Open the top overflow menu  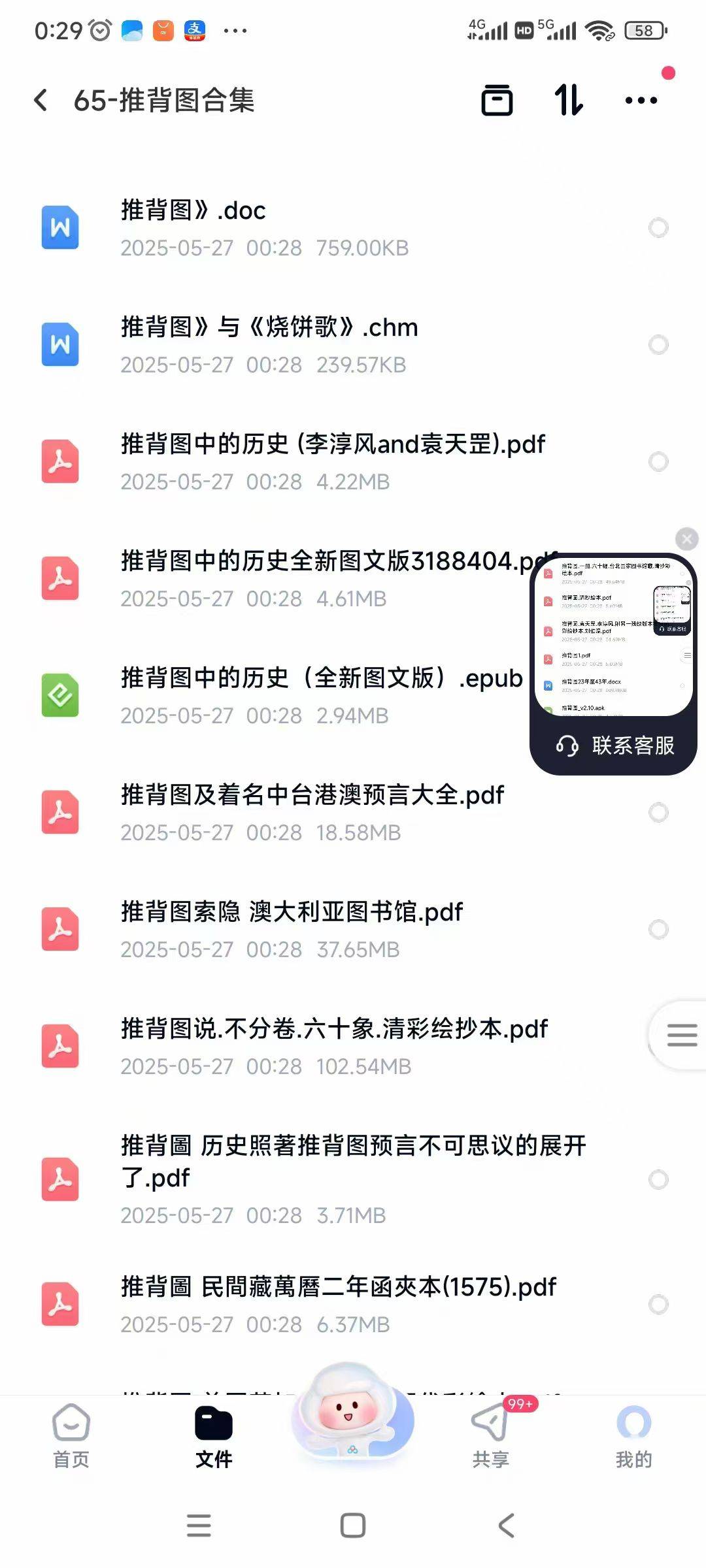click(x=641, y=101)
